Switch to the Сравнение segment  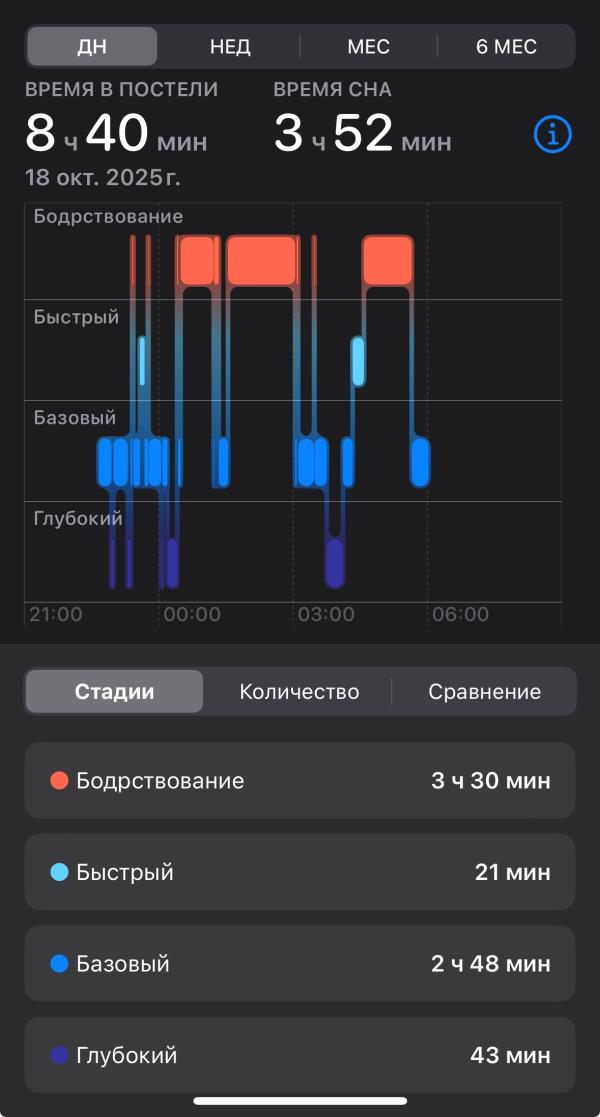(485, 691)
